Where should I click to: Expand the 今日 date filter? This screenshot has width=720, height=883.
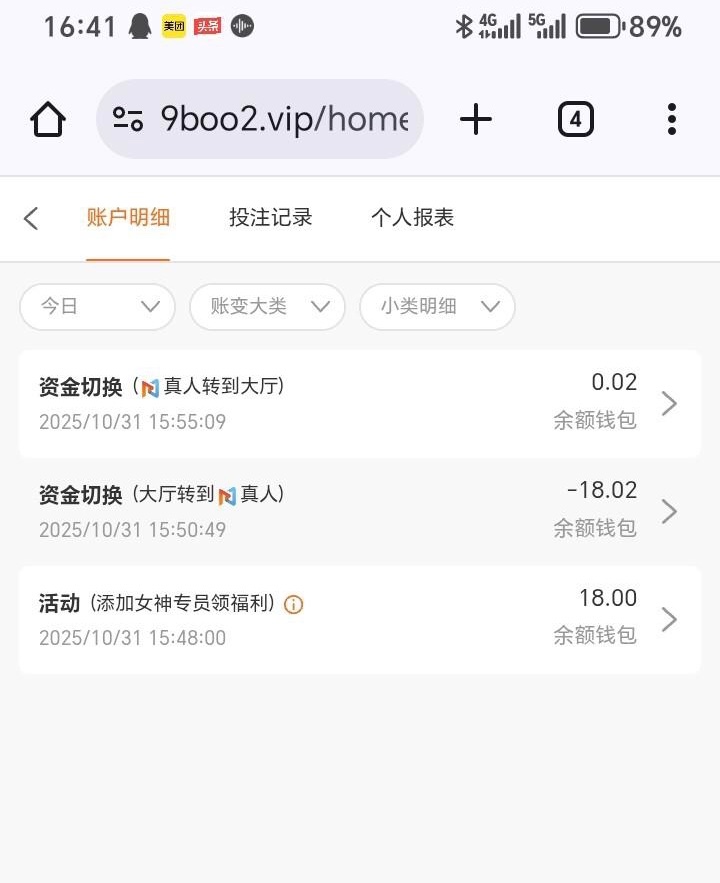tap(98, 307)
